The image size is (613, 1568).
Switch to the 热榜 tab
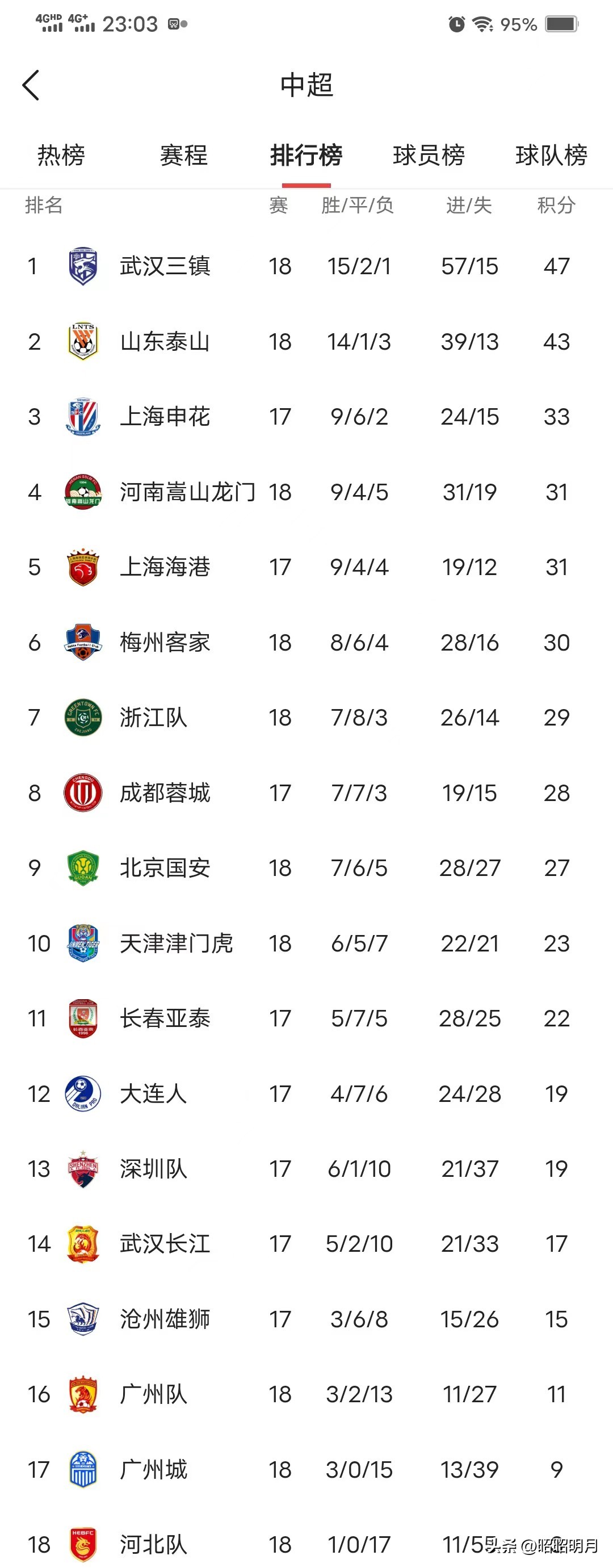pyautogui.click(x=61, y=155)
